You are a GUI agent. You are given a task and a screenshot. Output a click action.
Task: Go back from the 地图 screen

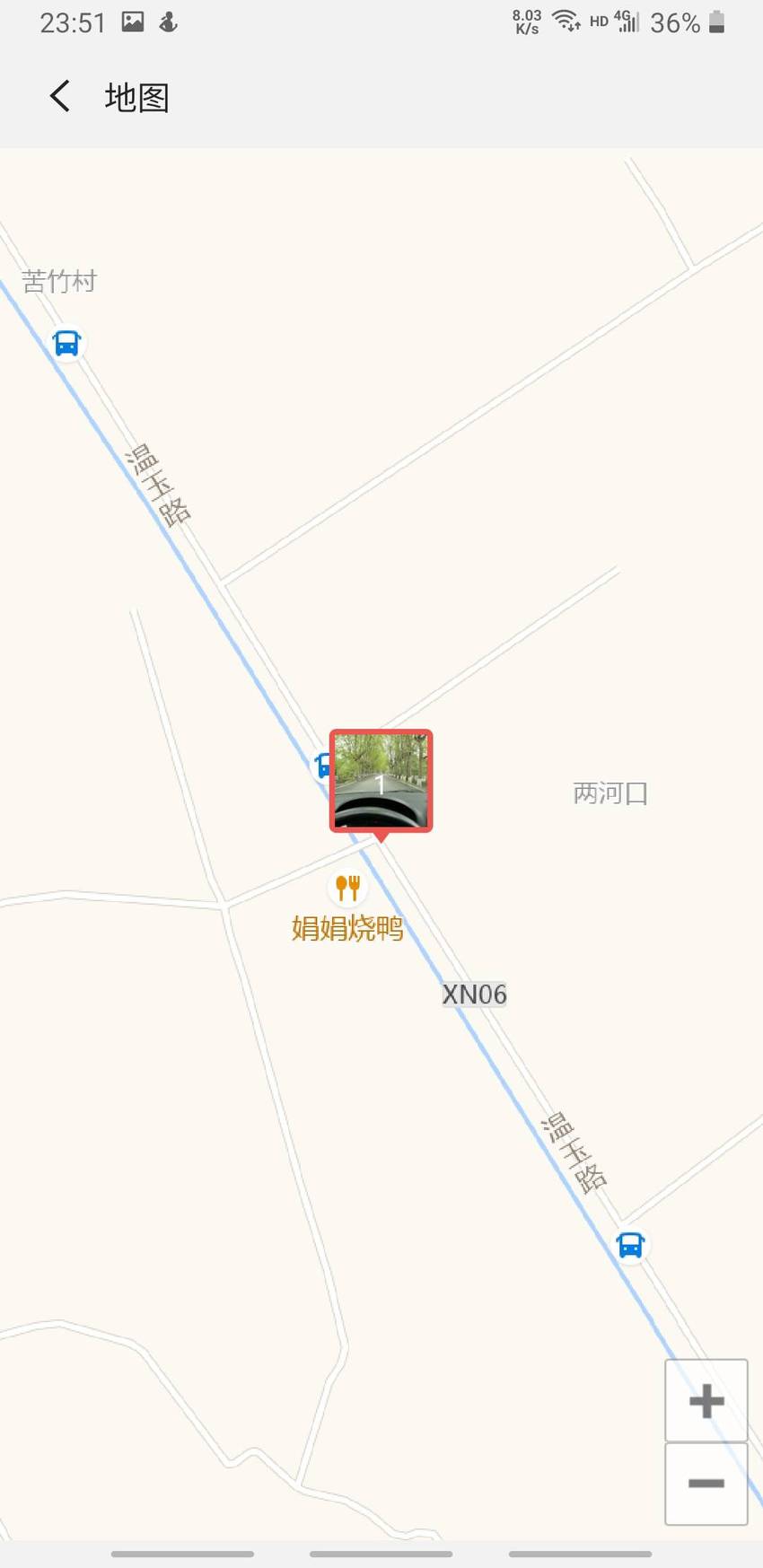(x=60, y=96)
